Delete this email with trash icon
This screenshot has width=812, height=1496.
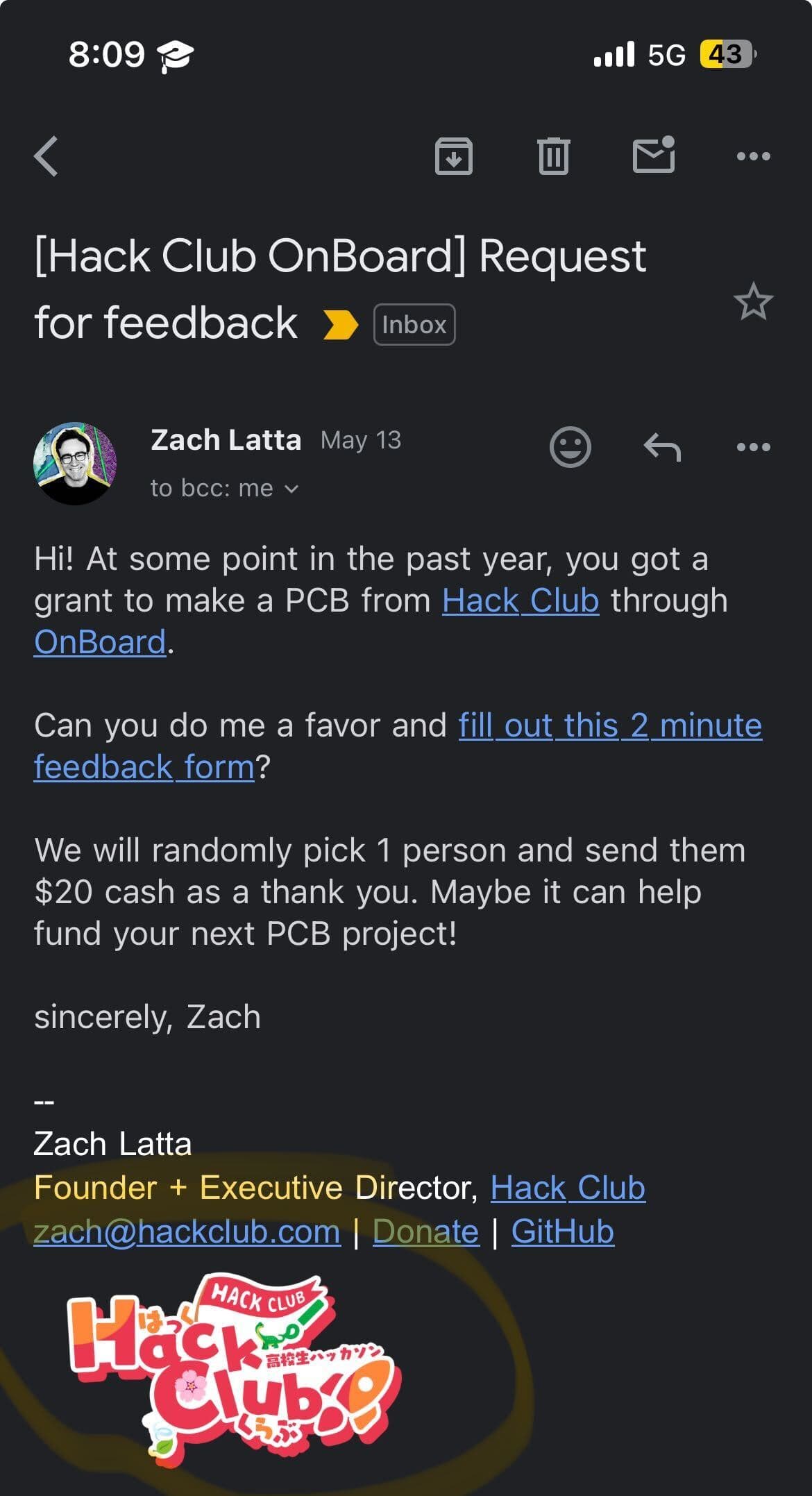point(553,156)
